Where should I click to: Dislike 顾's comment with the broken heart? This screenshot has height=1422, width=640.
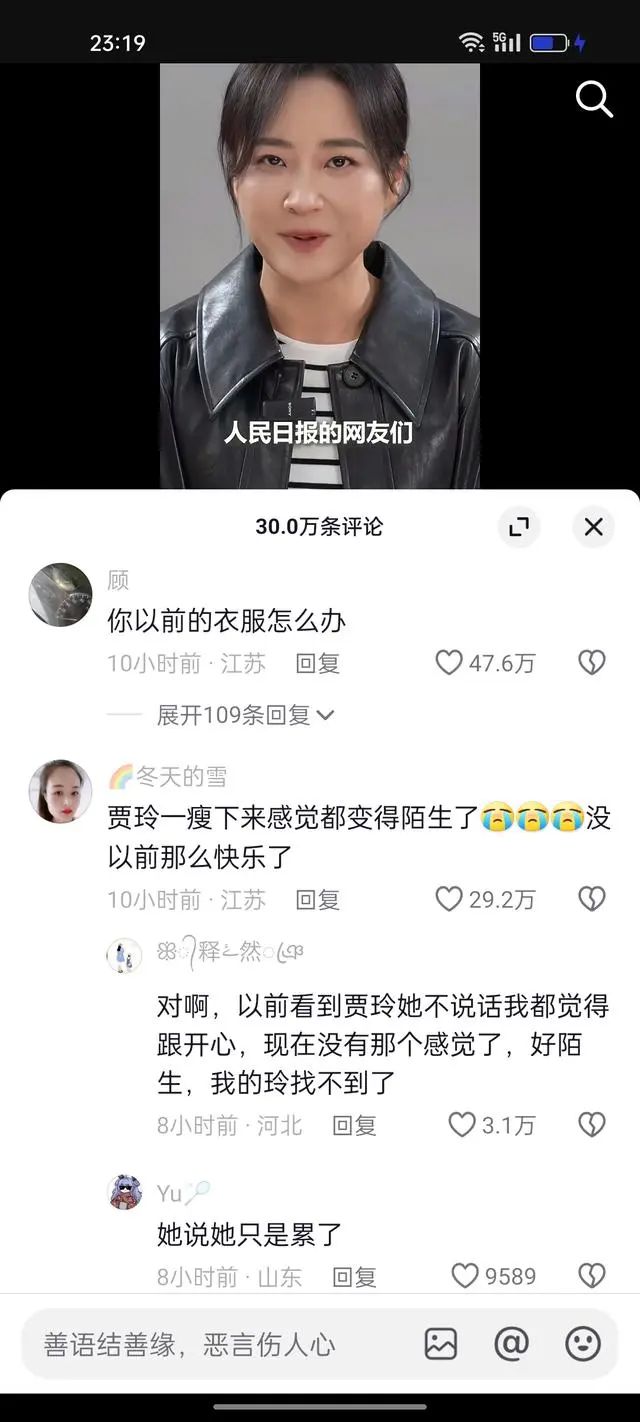[592, 662]
